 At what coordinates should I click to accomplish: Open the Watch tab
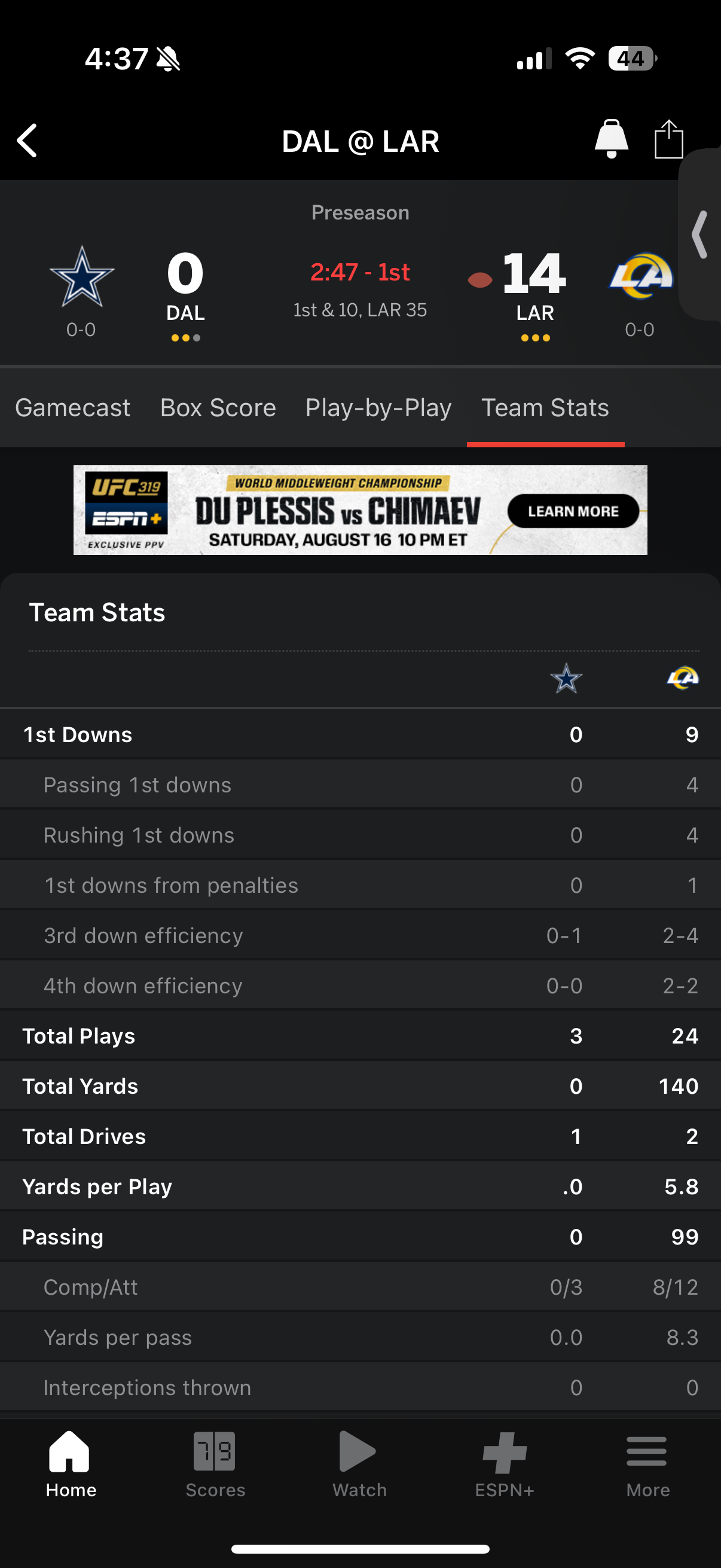(x=359, y=1465)
